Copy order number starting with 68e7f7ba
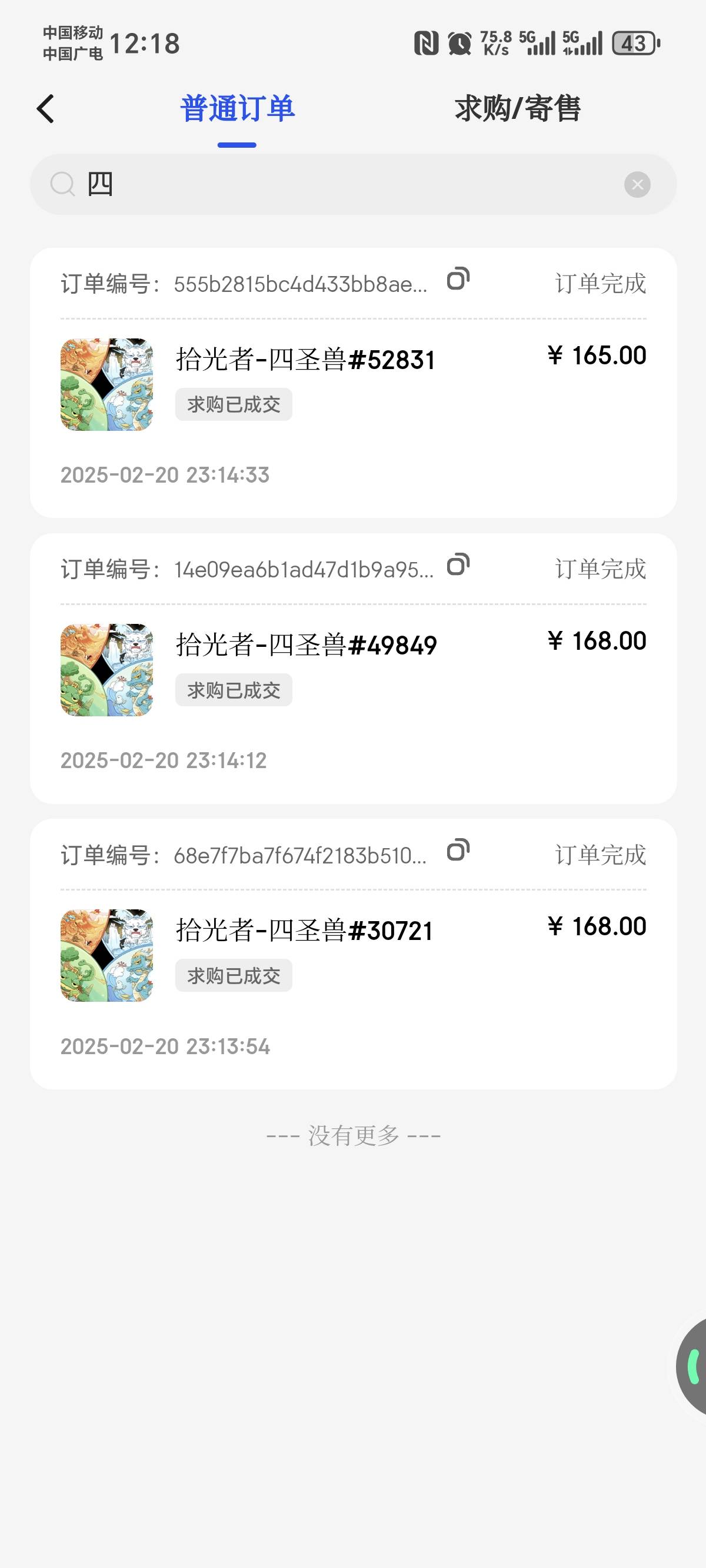 pyautogui.click(x=458, y=851)
